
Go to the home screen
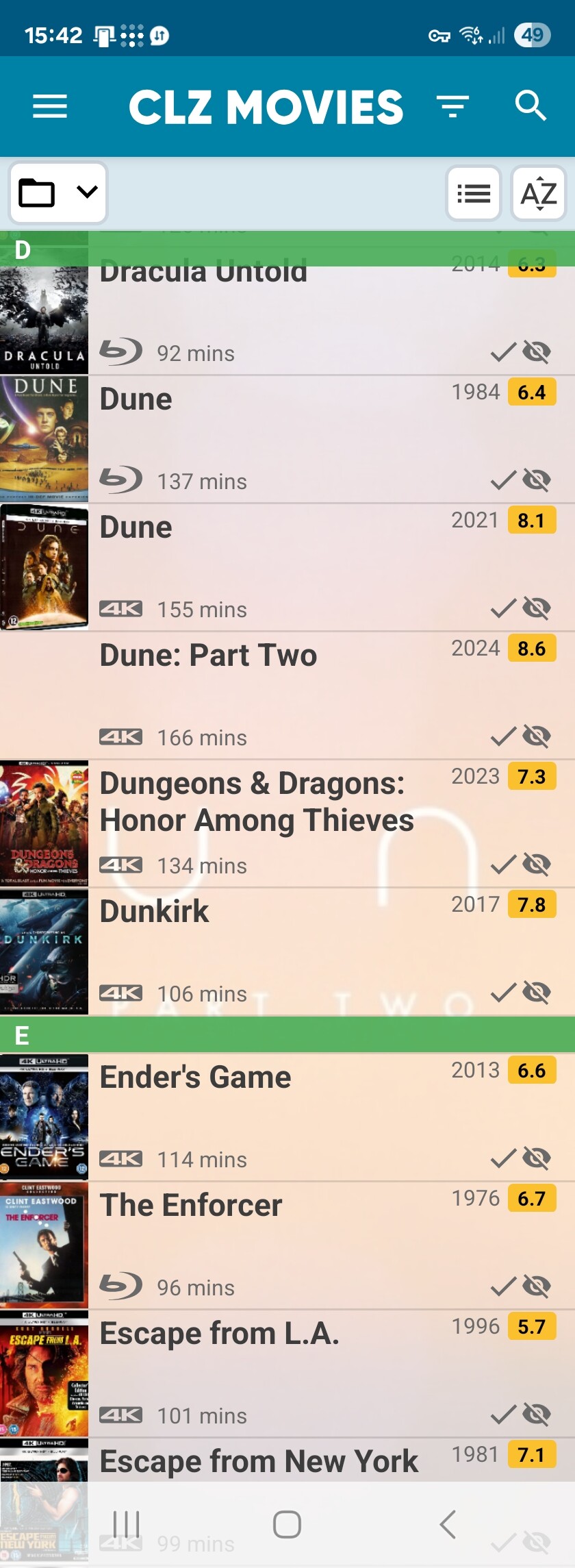287,1524
